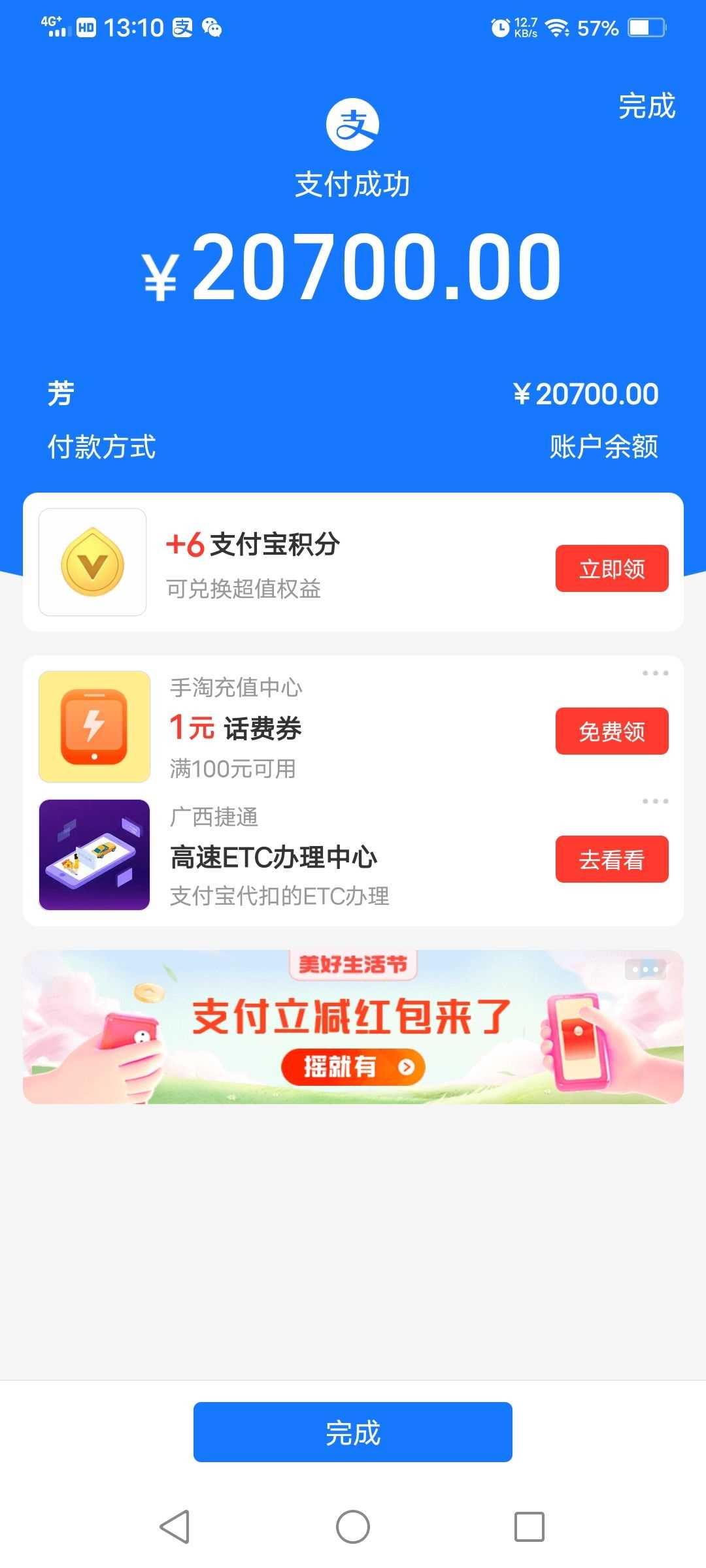The image size is (706, 1568).
Task: Open the 支付立减红包来了 banner
Action: coord(353,1027)
